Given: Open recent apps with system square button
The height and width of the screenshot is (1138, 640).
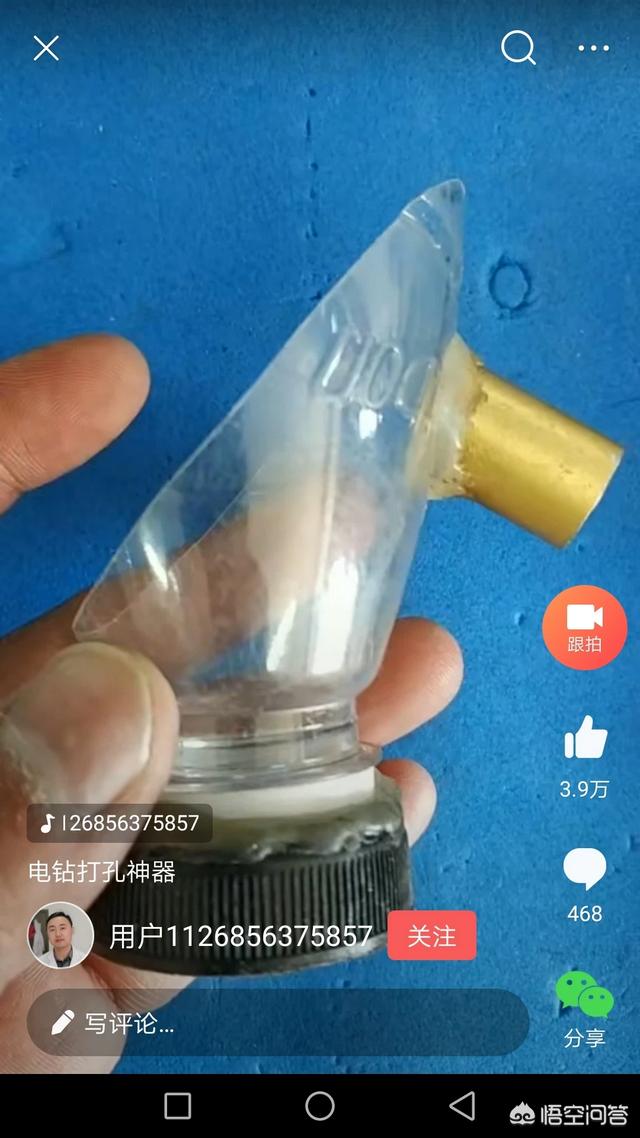Looking at the screenshot, I should 178,1105.
